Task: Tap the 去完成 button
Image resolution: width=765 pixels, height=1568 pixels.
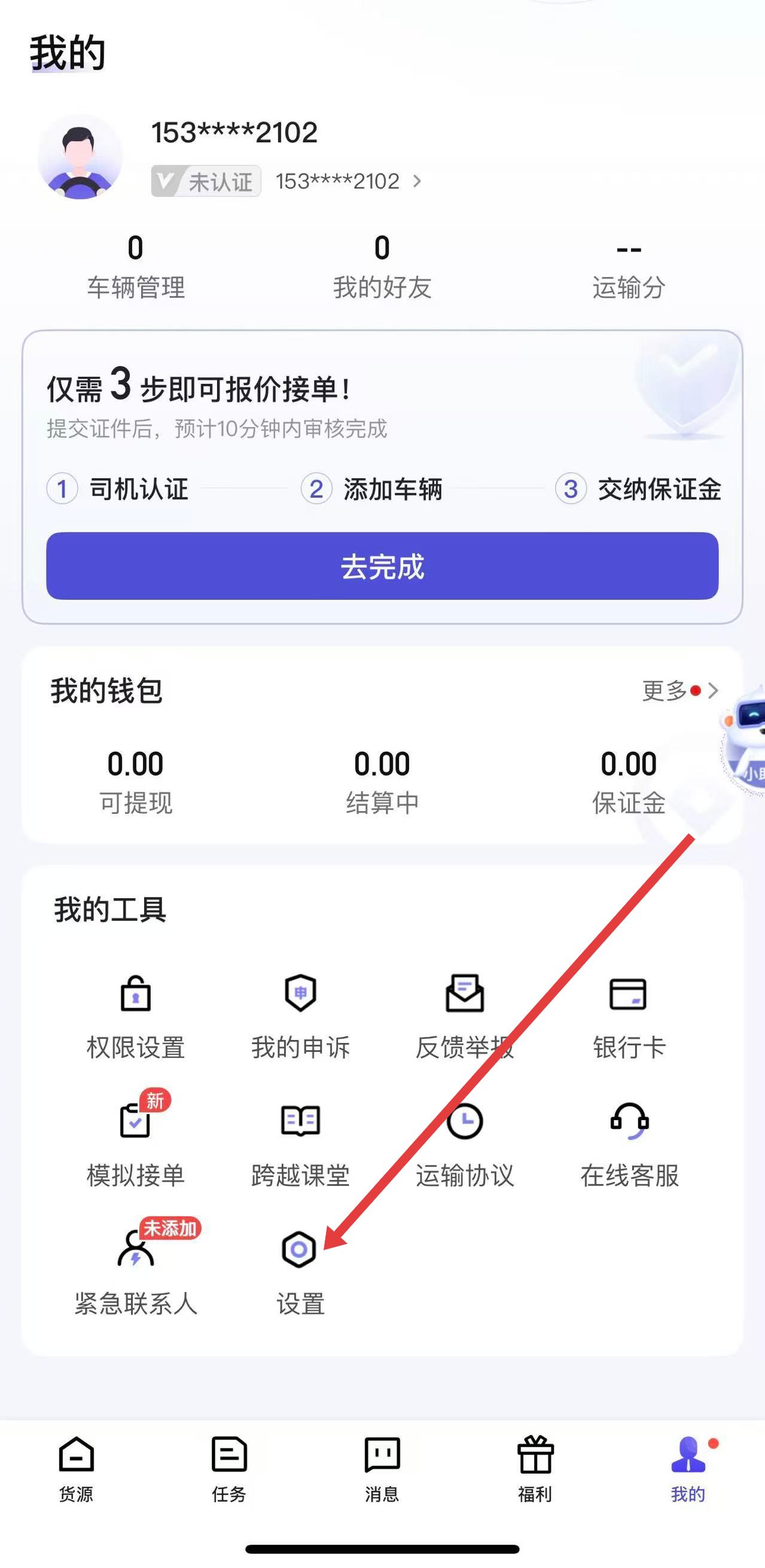Action: (x=382, y=566)
